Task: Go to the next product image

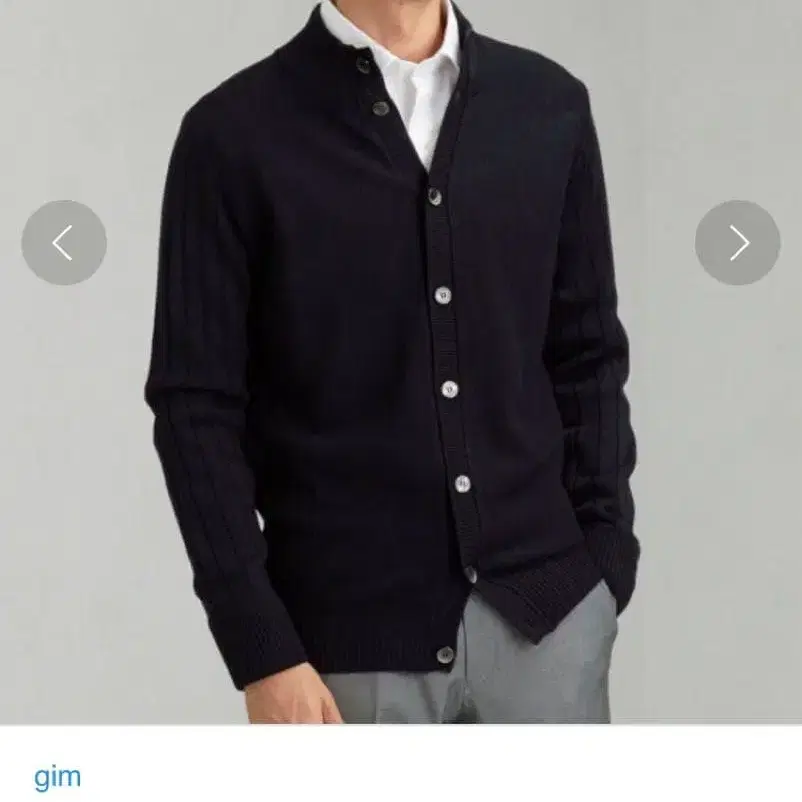Action: tap(738, 242)
